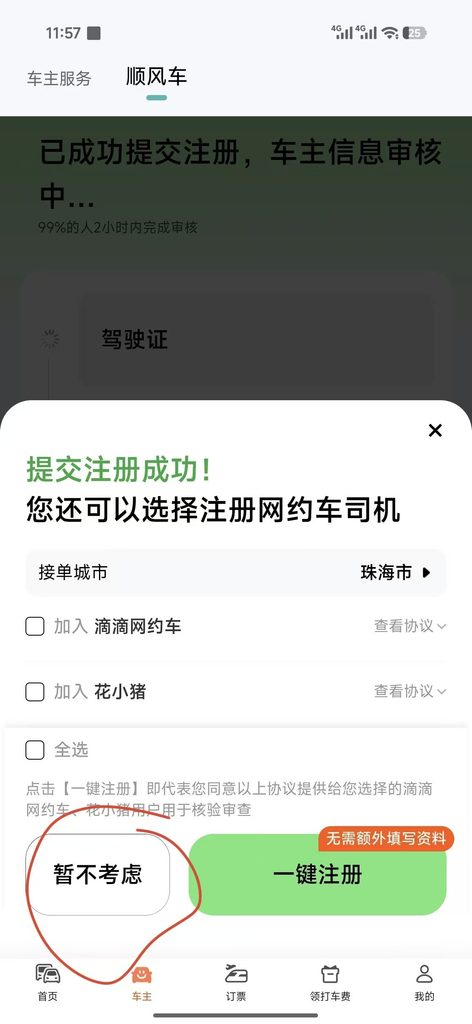Open the 订票 tab
472x1024 pixels.
point(236,983)
